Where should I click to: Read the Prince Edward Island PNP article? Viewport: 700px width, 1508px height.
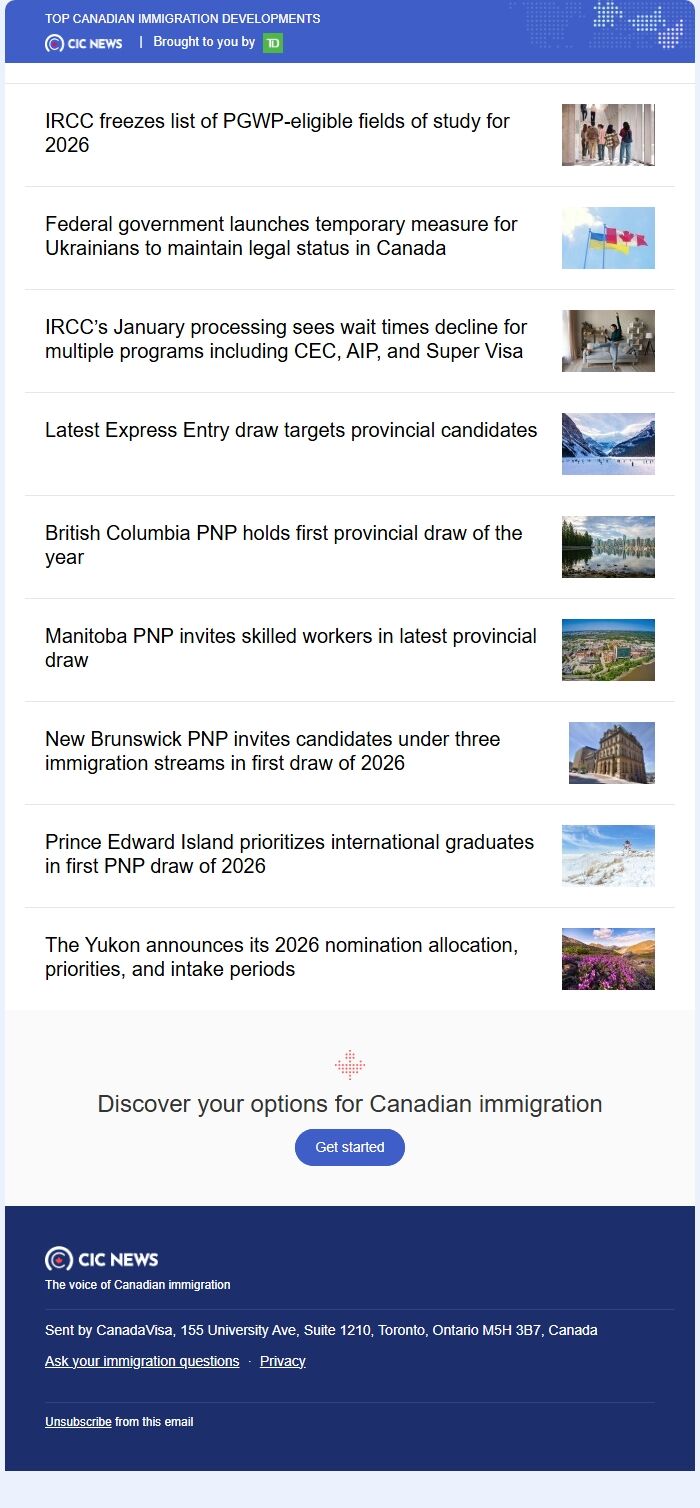click(x=289, y=854)
